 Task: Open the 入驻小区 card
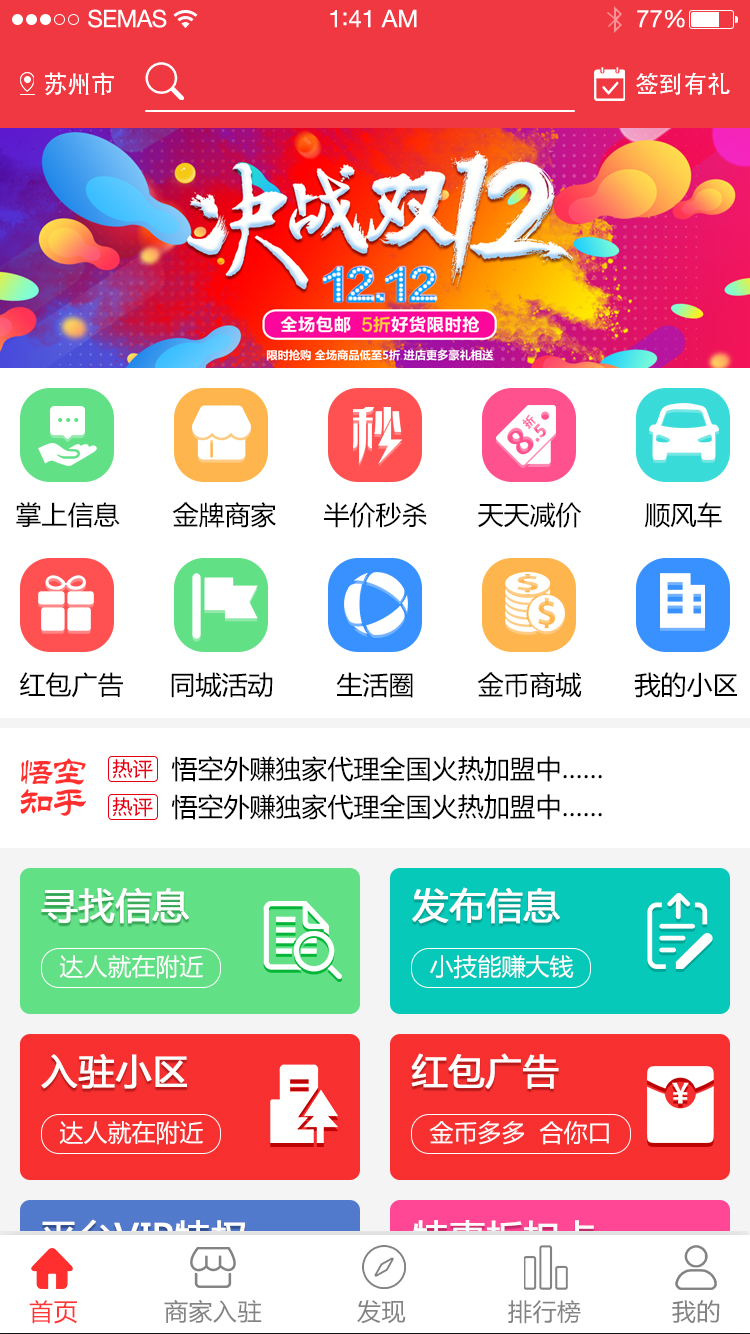[190, 1106]
